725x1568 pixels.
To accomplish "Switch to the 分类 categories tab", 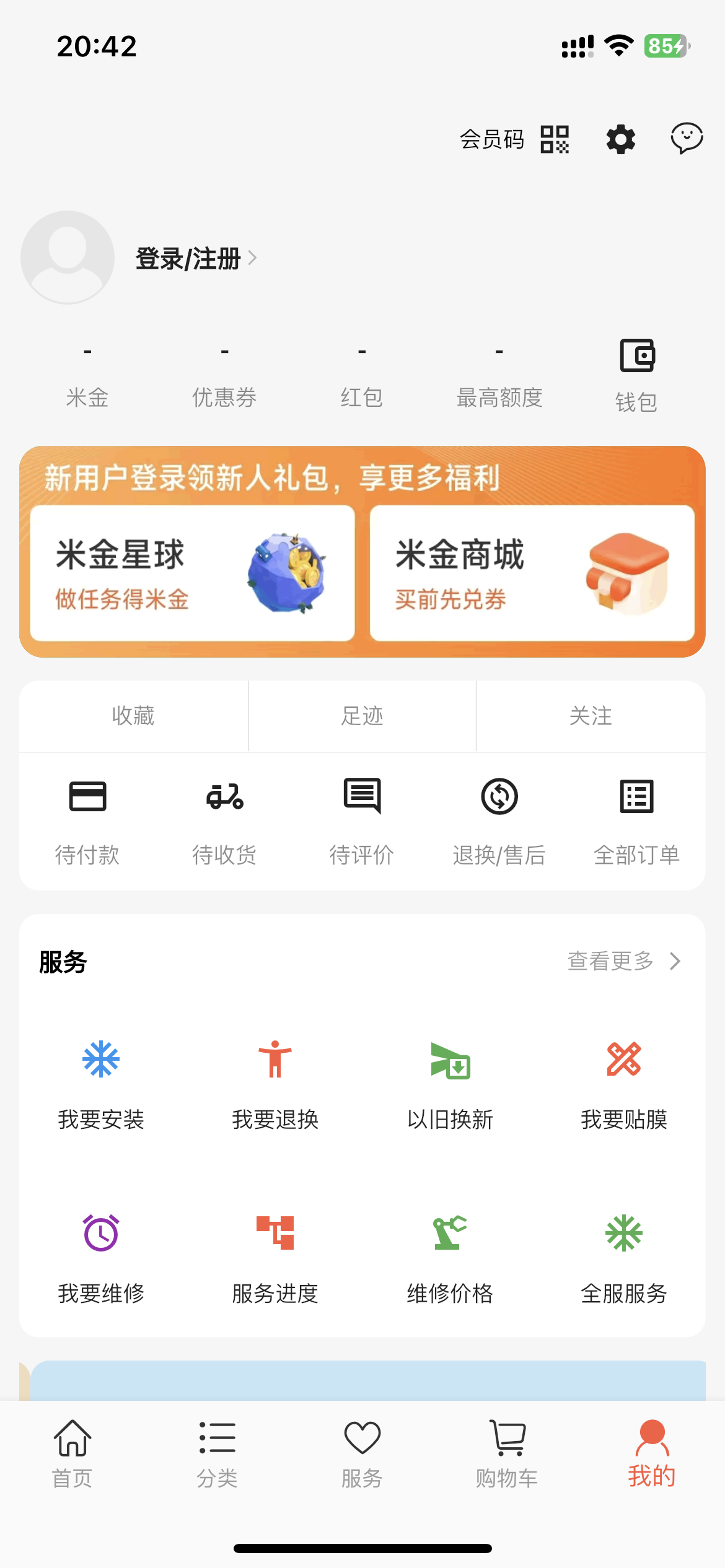I will coord(217,1453).
